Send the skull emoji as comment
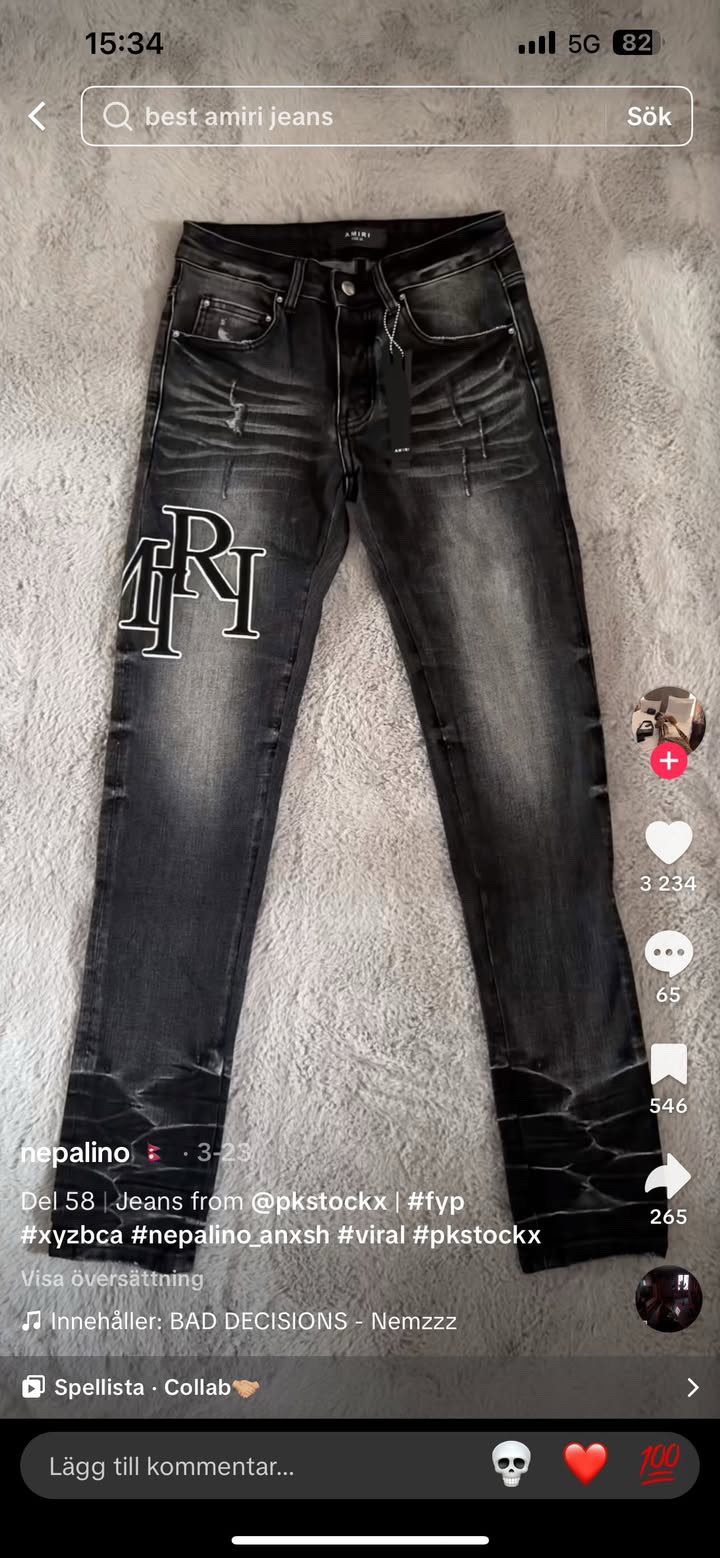 coord(511,1465)
